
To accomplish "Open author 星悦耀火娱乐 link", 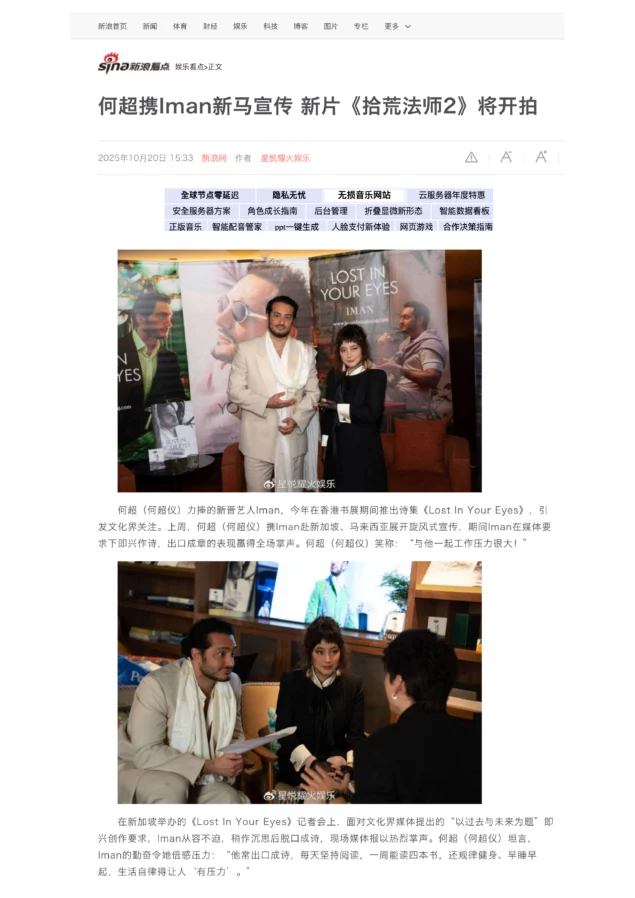I will click(x=285, y=158).
